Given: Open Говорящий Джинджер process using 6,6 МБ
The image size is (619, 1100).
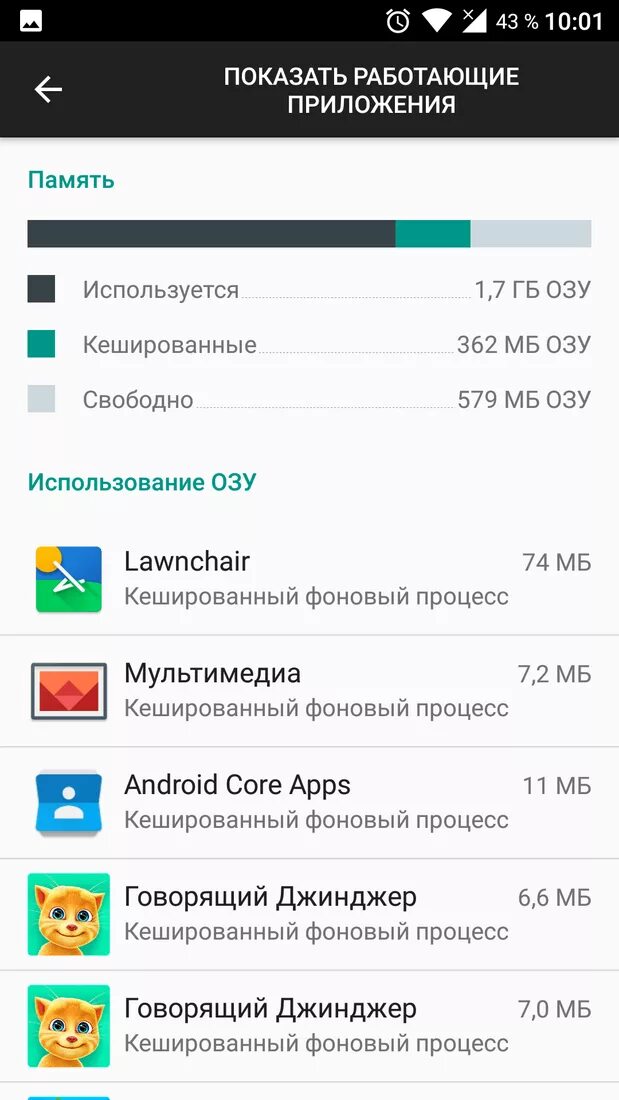Looking at the screenshot, I should (x=310, y=915).
